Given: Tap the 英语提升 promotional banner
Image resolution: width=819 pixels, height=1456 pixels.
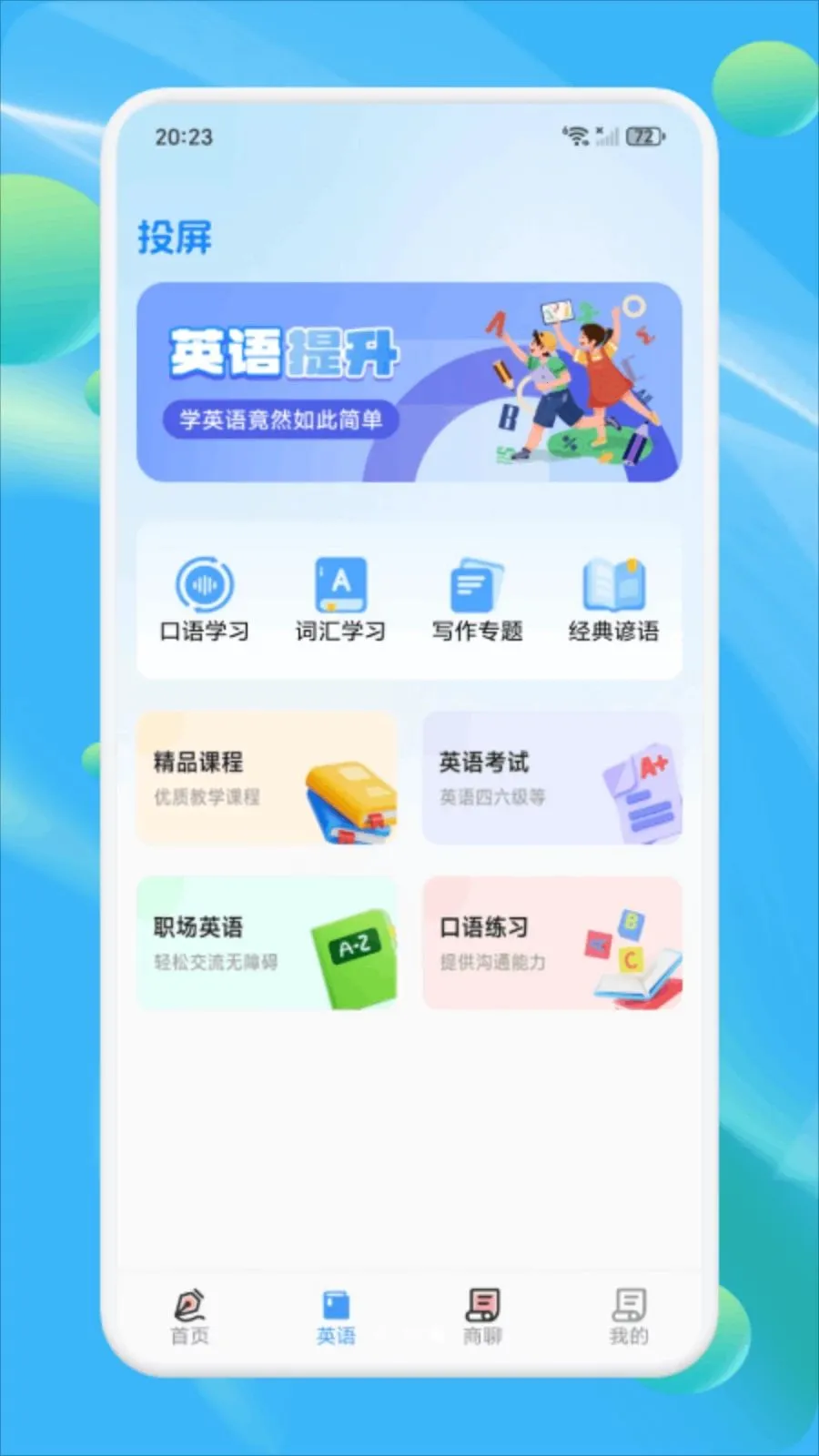Looking at the screenshot, I should 409,382.
